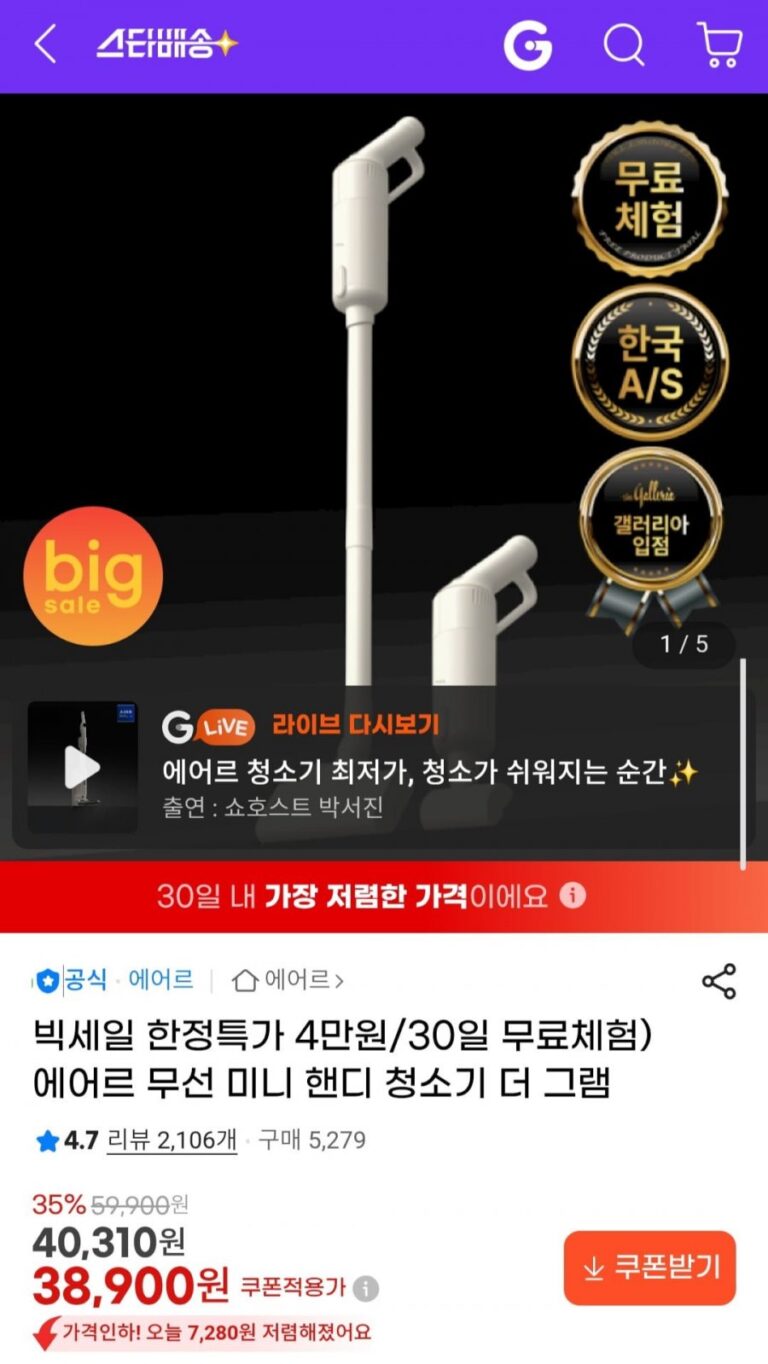View the 리뷰 2,106개 reviews

point(171,1139)
